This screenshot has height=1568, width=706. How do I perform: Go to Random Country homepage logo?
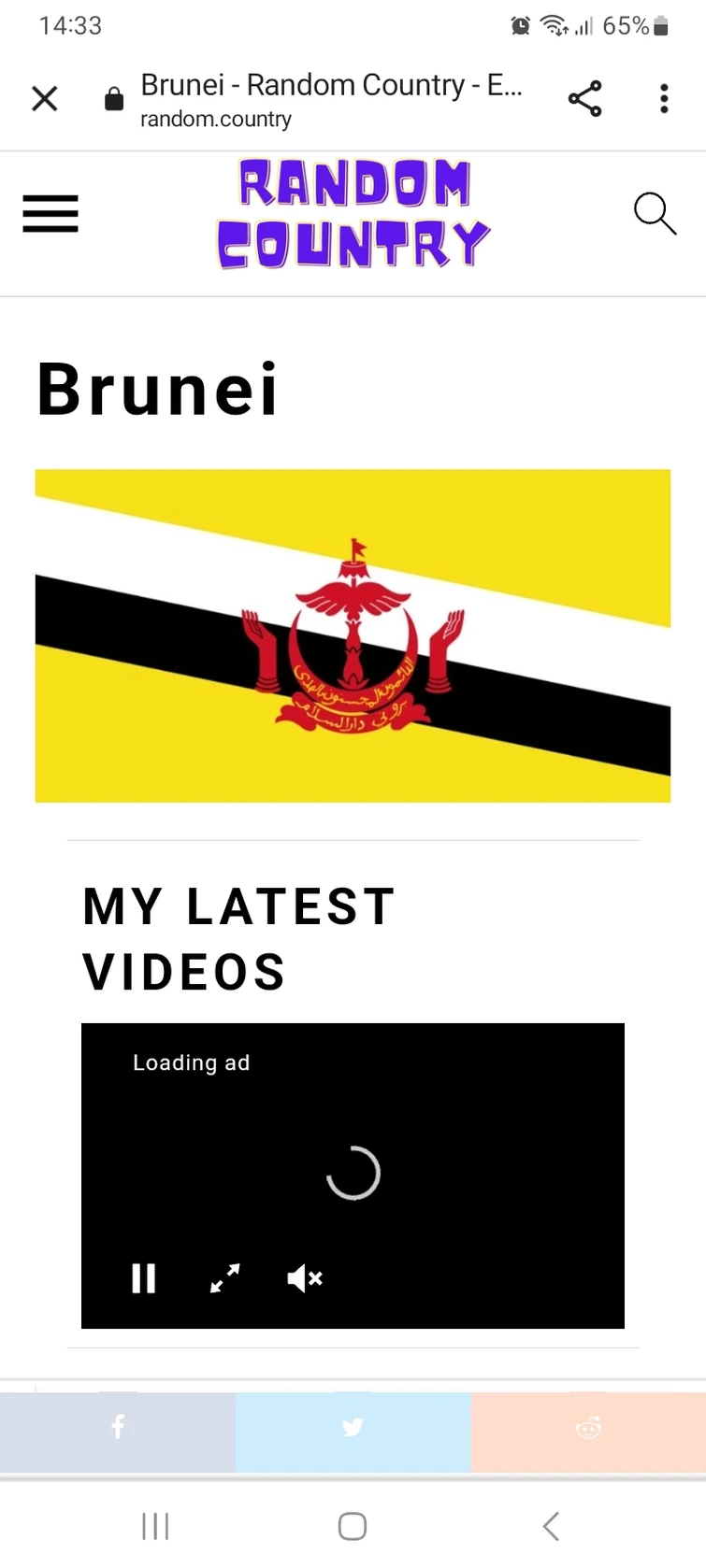pos(353,214)
